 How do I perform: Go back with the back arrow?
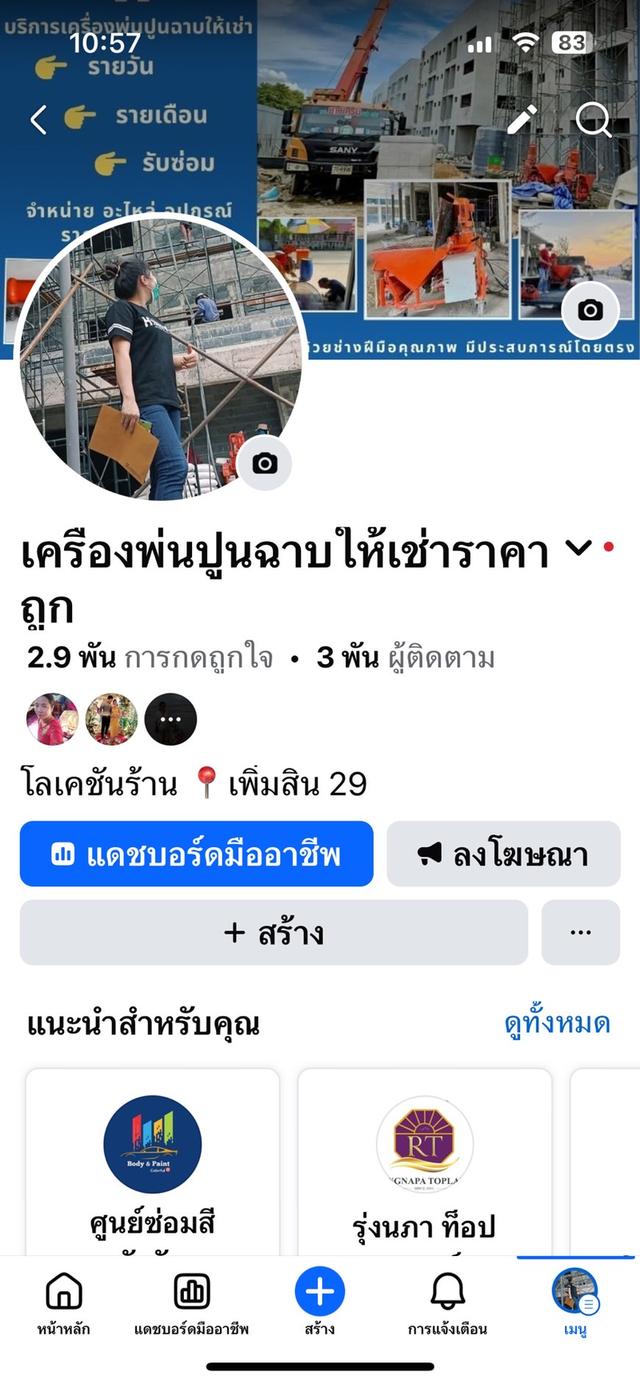[38, 120]
